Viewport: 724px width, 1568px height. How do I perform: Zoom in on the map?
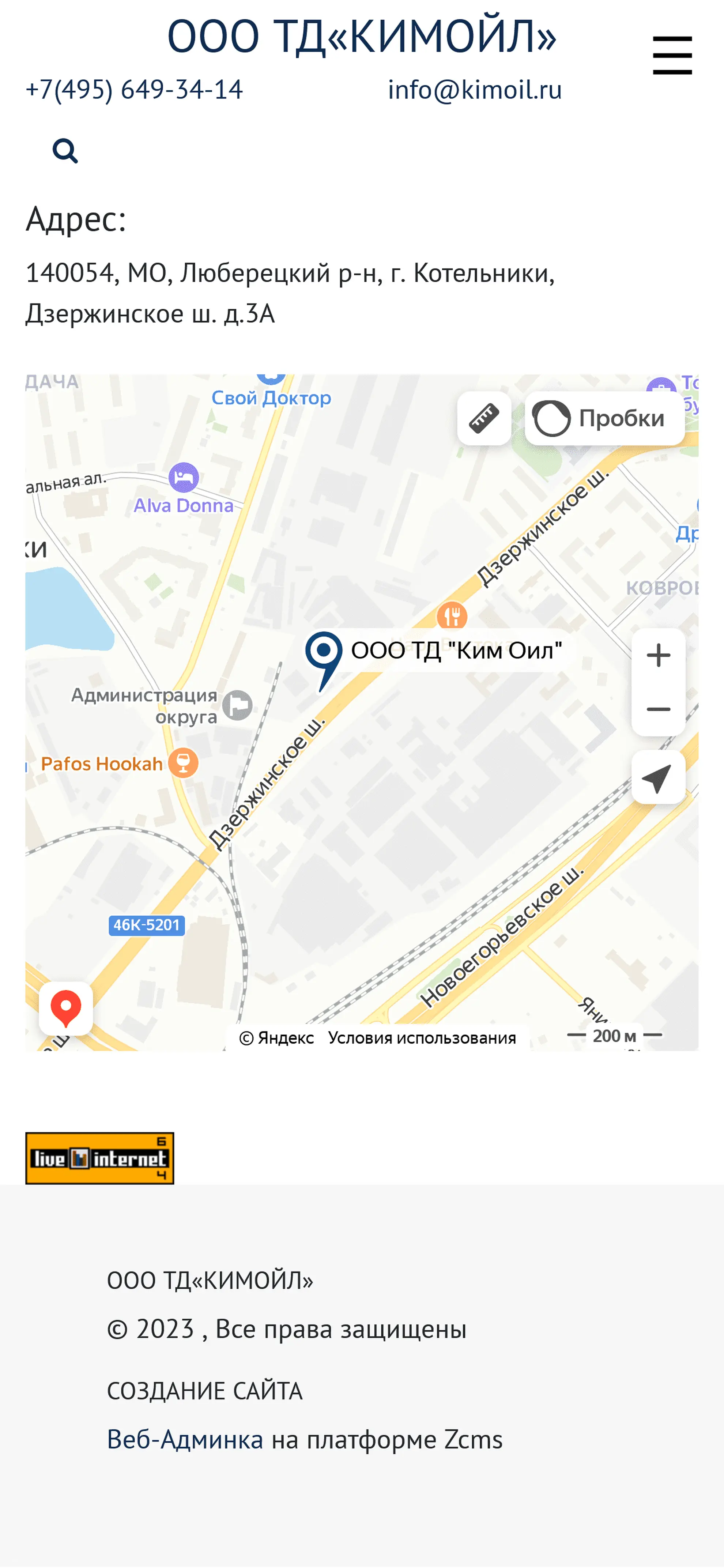point(658,656)
